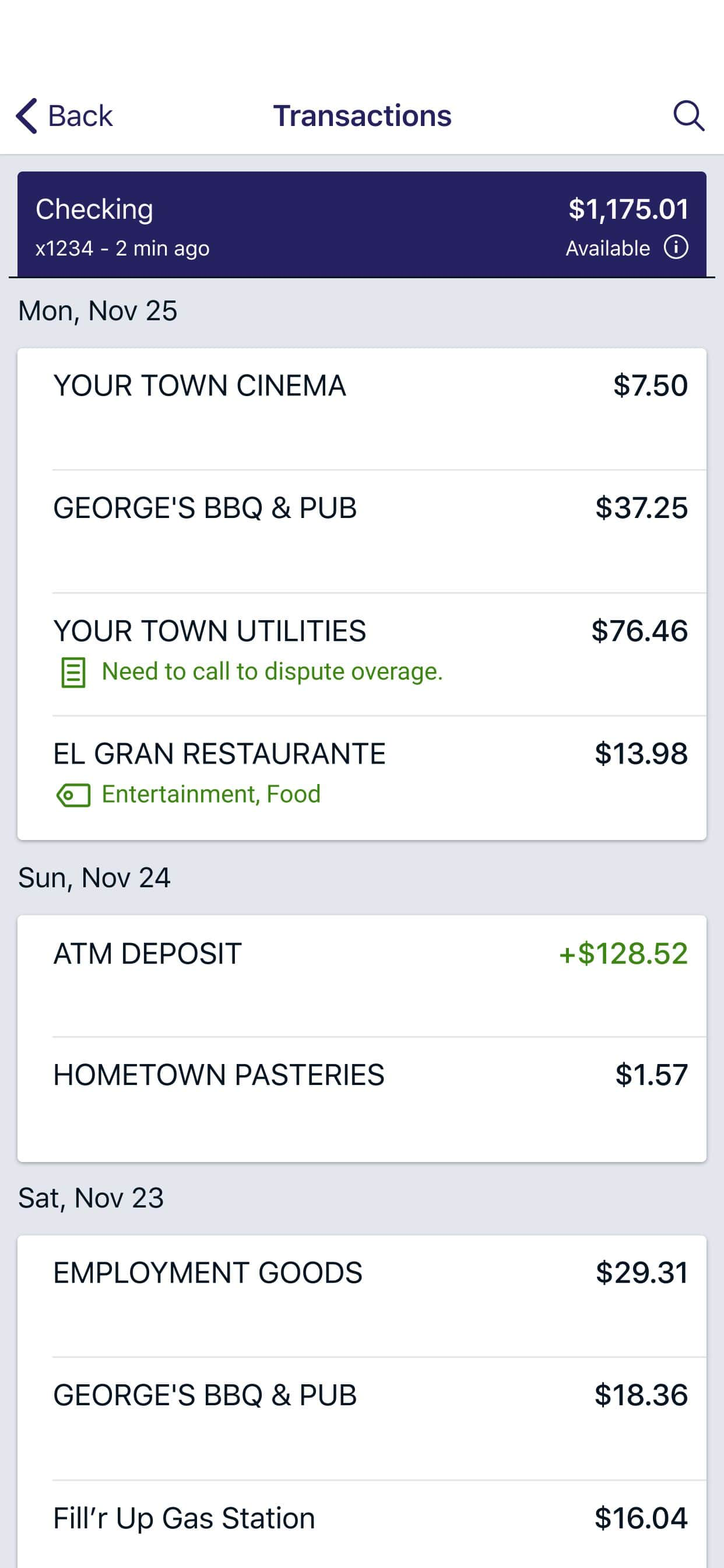Show available balance info
This screenshot has width=724, height=1568.
pyautogui.click(x=676, y=248)
